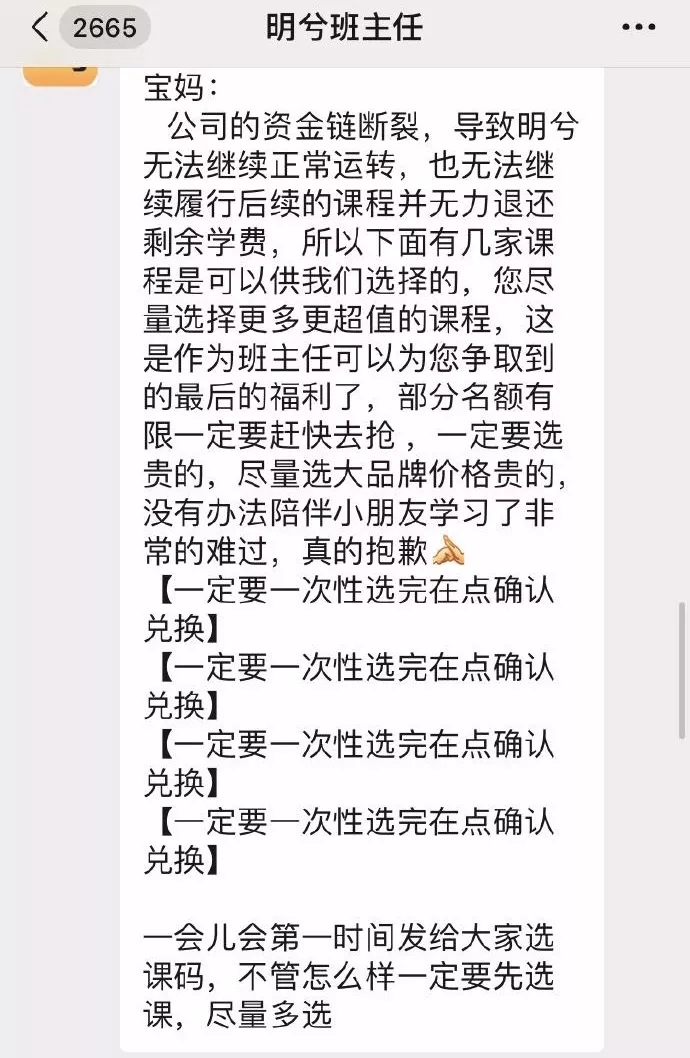Open the three-dot chat options menu
Image resolution: width=690 pixels, height=1058 pixels.
click(638, 27)
